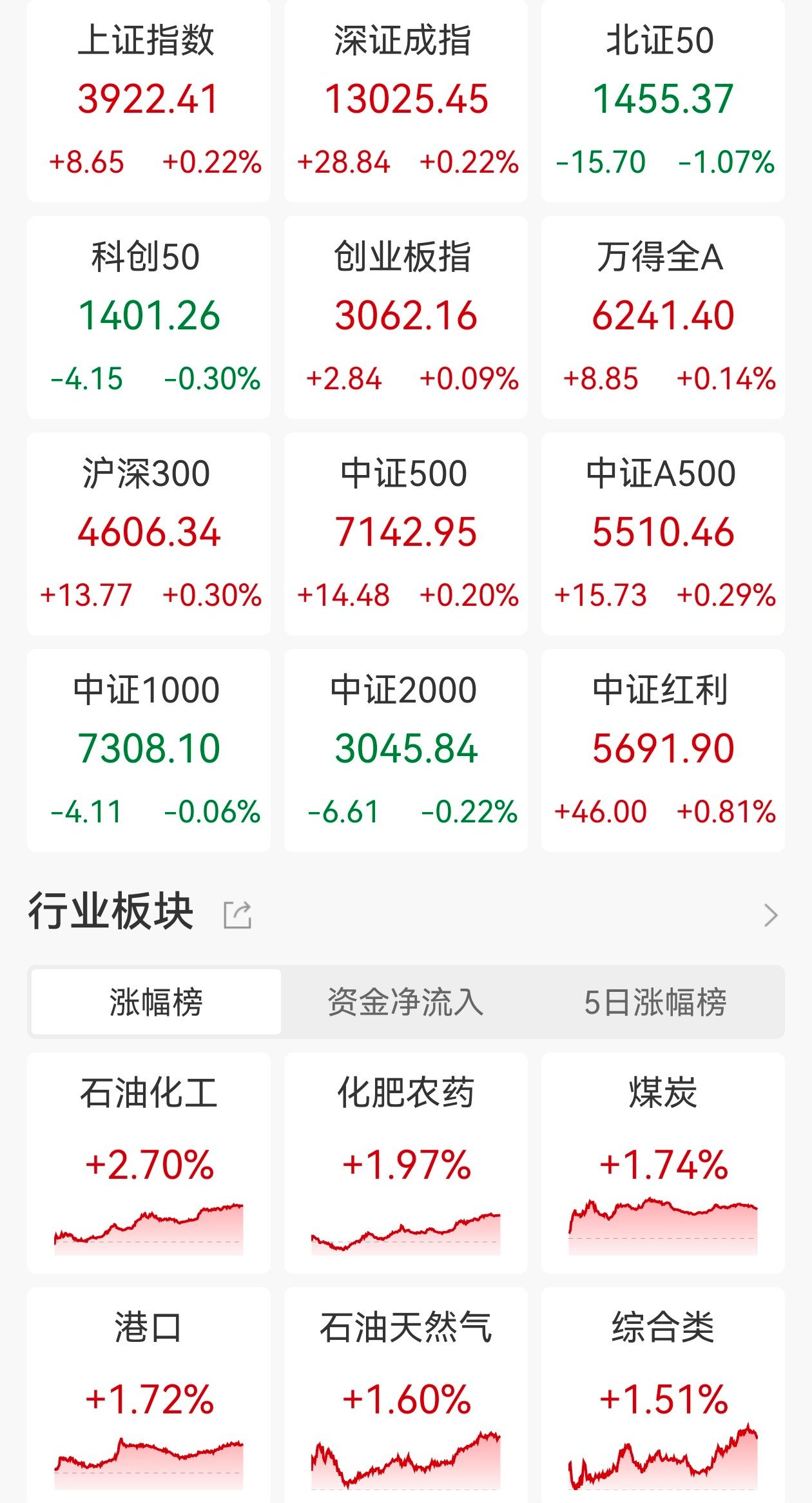Open the 中证A500 index card
812x1503 pixels.
(662, 534)
